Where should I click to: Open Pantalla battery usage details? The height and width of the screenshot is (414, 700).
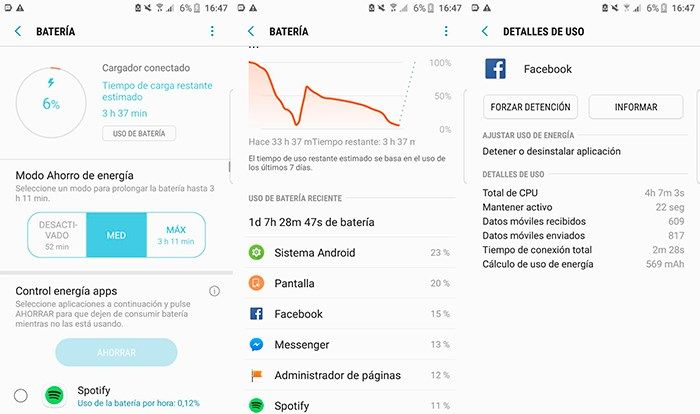349,284
